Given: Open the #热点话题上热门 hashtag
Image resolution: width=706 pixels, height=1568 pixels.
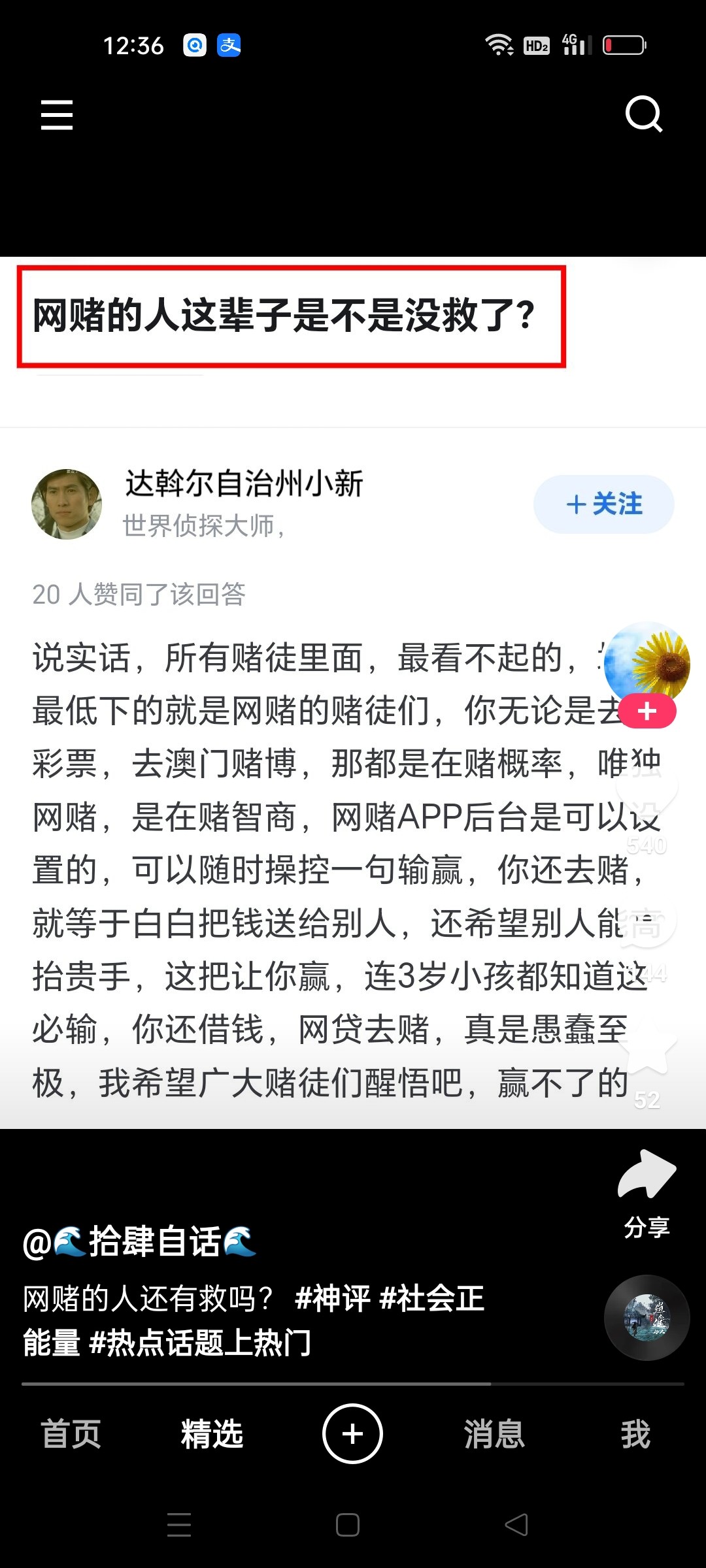Looking at the screenshot, I should coord(199,1343).
